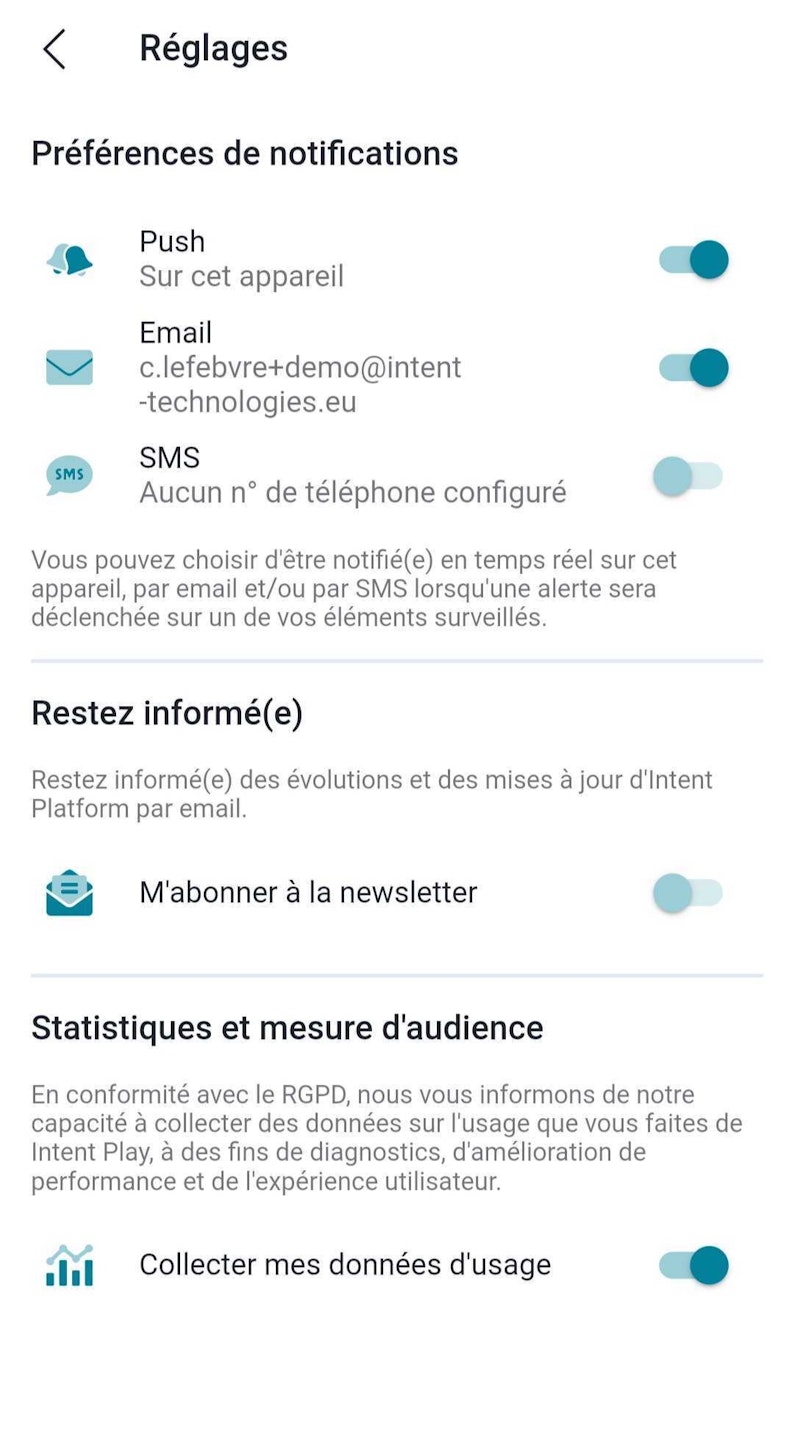Turn off Email notifications switch
The width and height of the screenshot is (794, 1440).
693,367
